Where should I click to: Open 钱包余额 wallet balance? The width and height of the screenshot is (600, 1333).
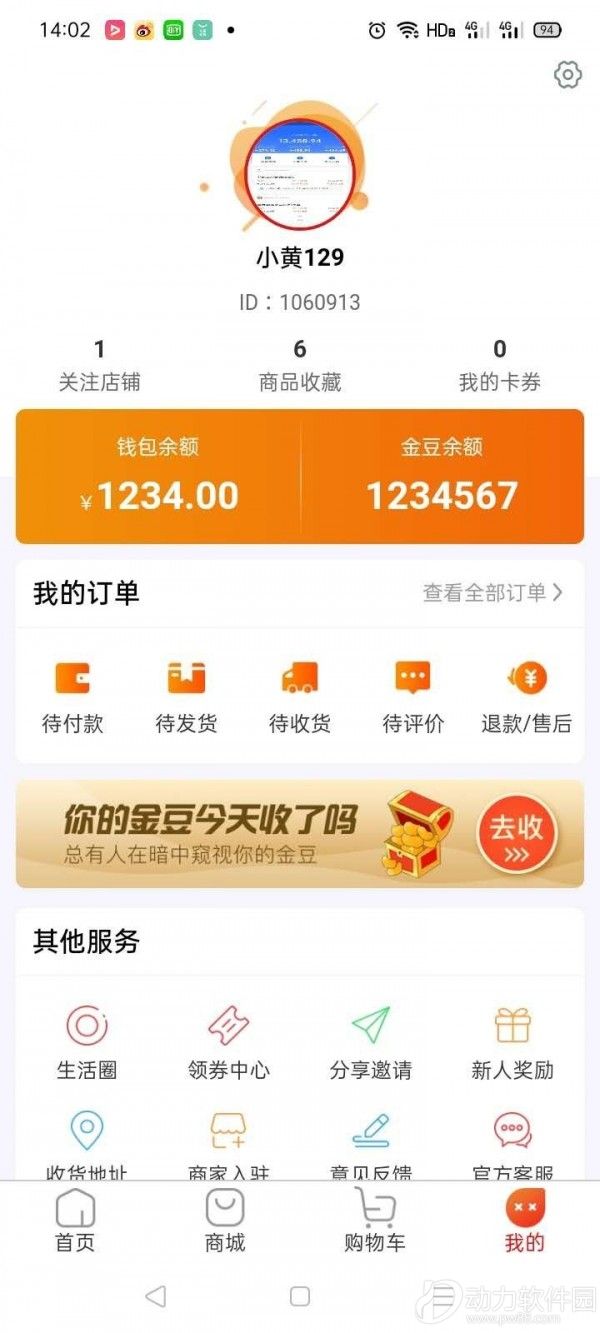(158, 476)
